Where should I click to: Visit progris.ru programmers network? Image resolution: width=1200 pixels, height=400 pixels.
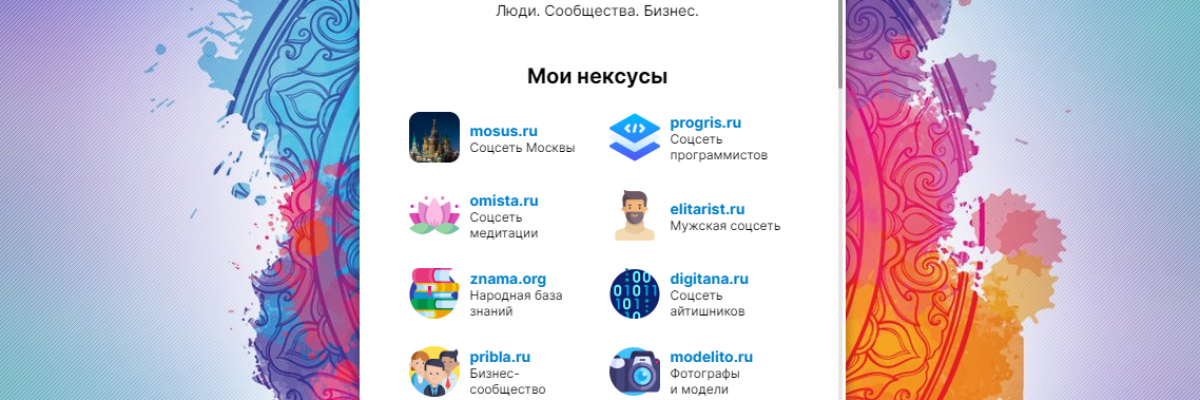click(x=705, y=123)
